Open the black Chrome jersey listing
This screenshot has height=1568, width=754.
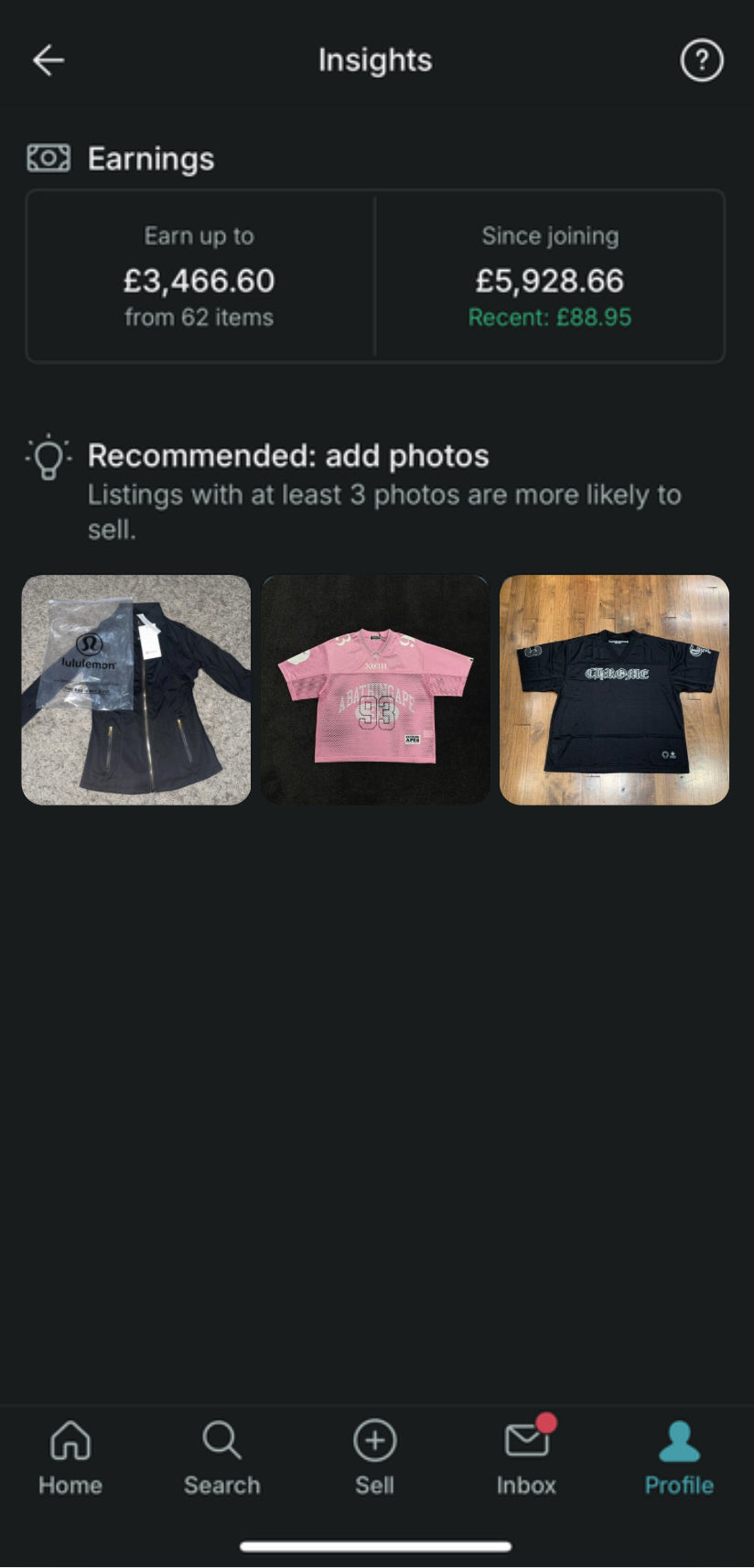click(614, 690)
